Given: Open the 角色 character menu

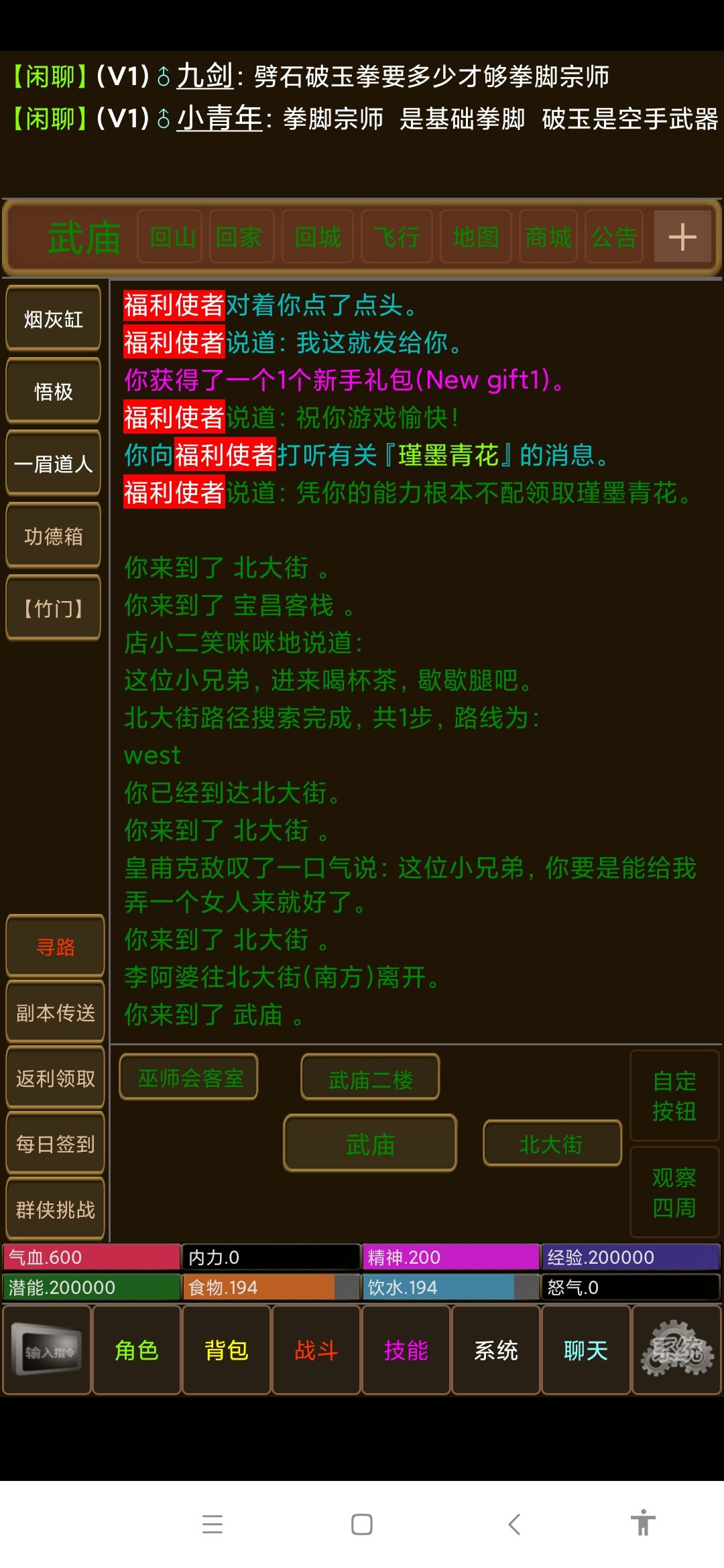Looking at the screenshot, I should click(x=136, y=1349).
